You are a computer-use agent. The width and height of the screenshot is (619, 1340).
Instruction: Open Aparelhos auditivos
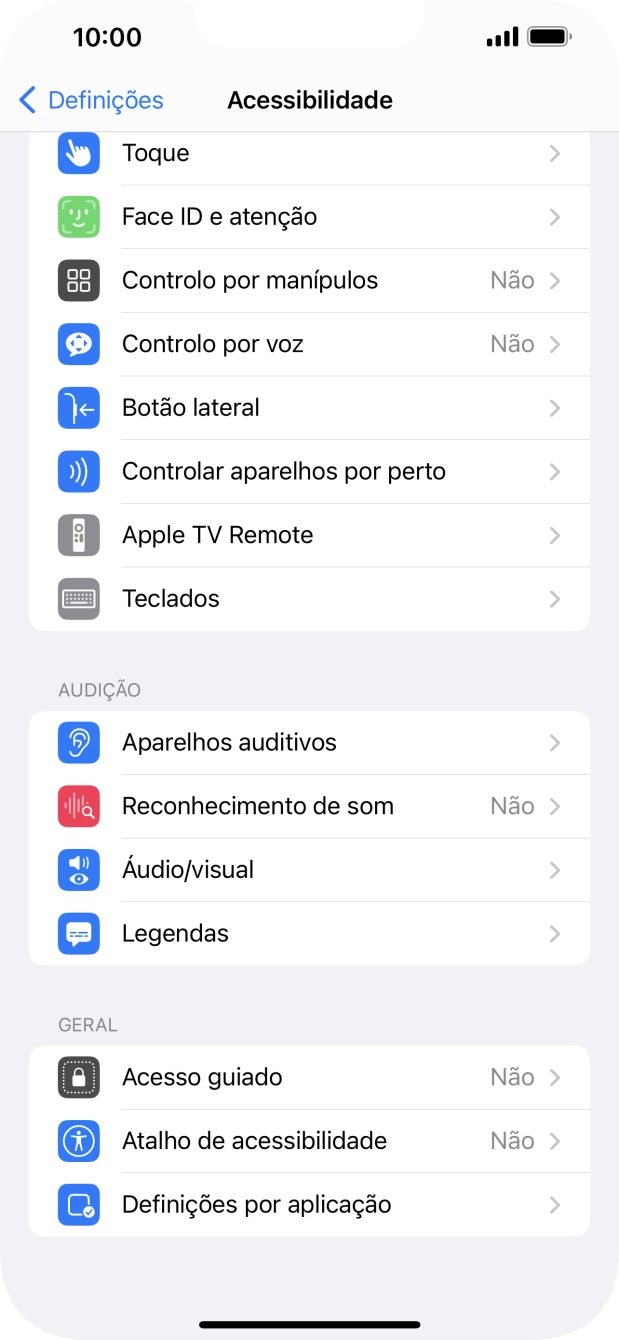(309, 743)
